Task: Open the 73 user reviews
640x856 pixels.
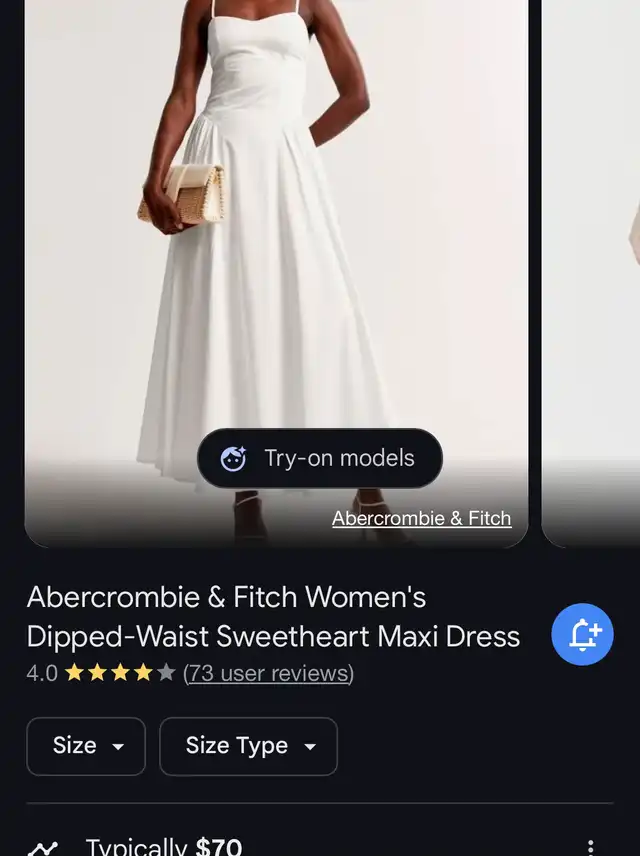Action: coord(268,673)
